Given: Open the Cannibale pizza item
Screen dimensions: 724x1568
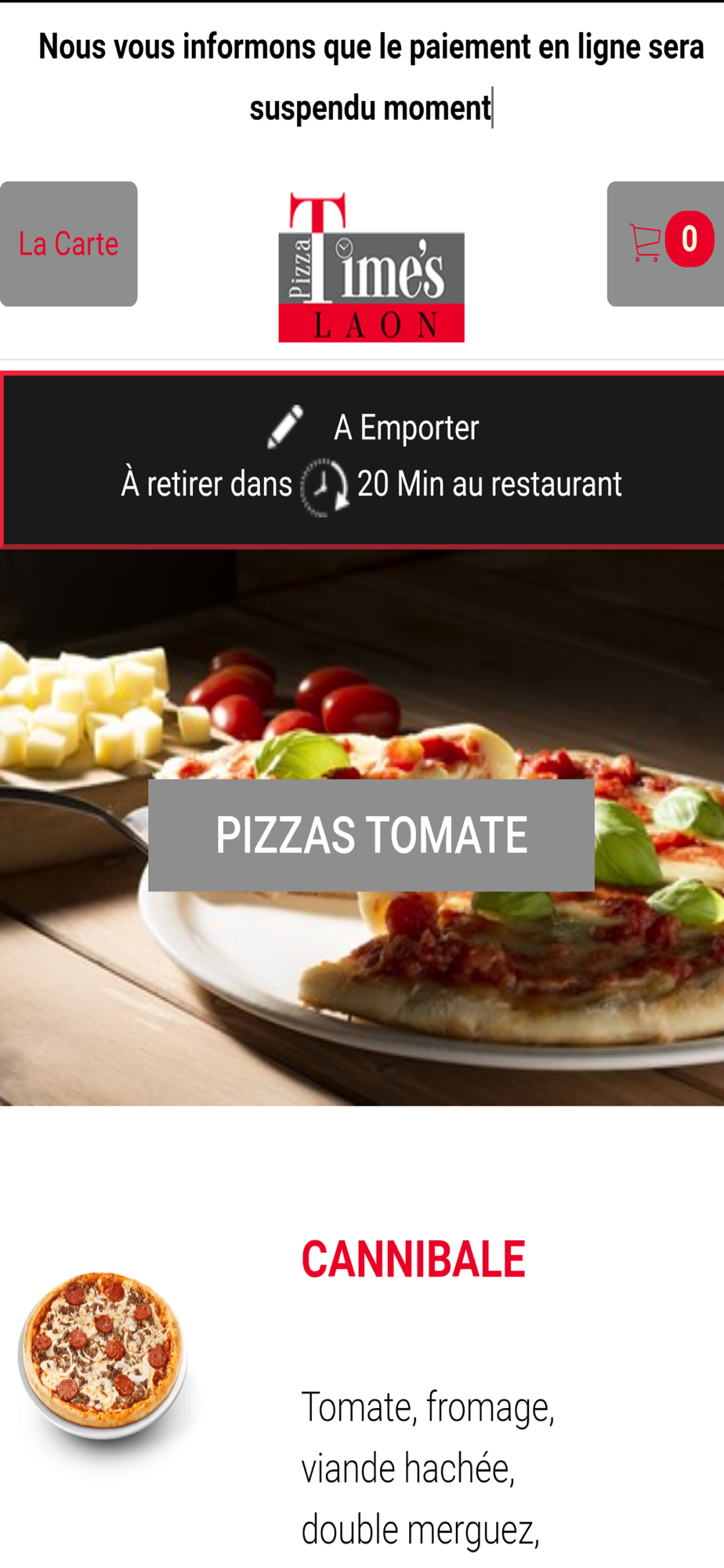Looking at the screenshot, I should click(x=413, y=1260).
